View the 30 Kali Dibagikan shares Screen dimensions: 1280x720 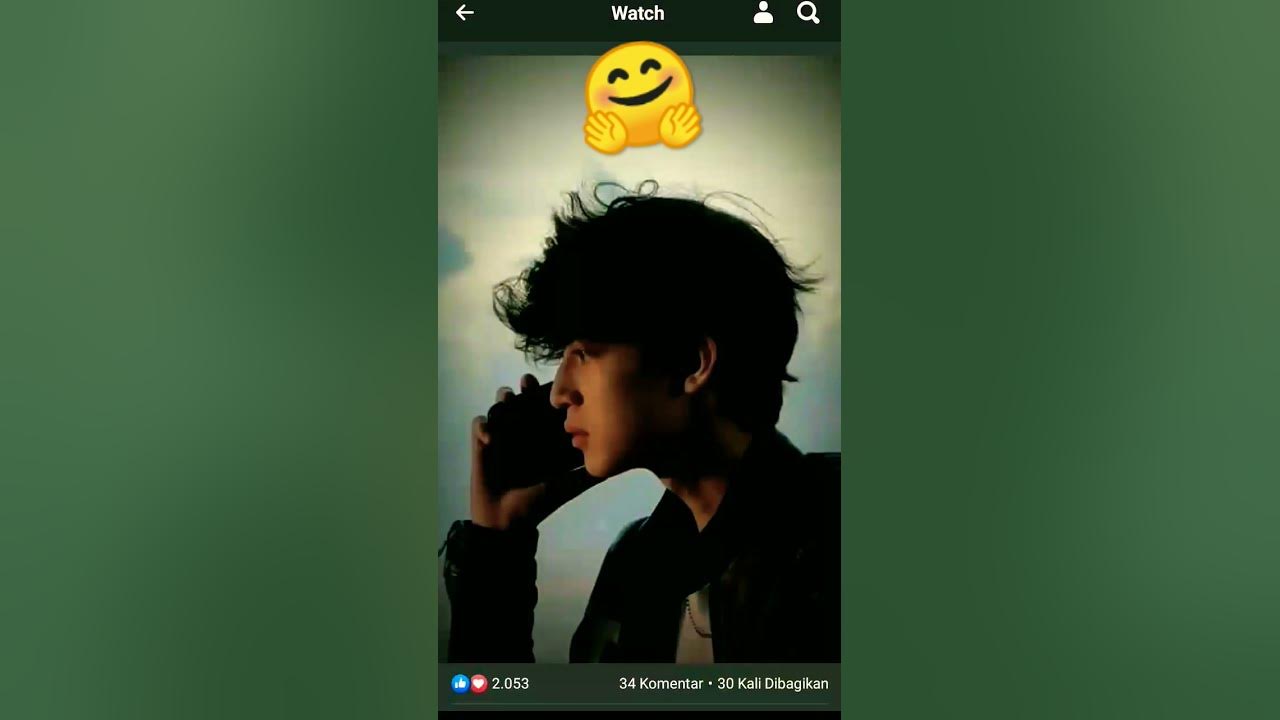pos(773,684)
